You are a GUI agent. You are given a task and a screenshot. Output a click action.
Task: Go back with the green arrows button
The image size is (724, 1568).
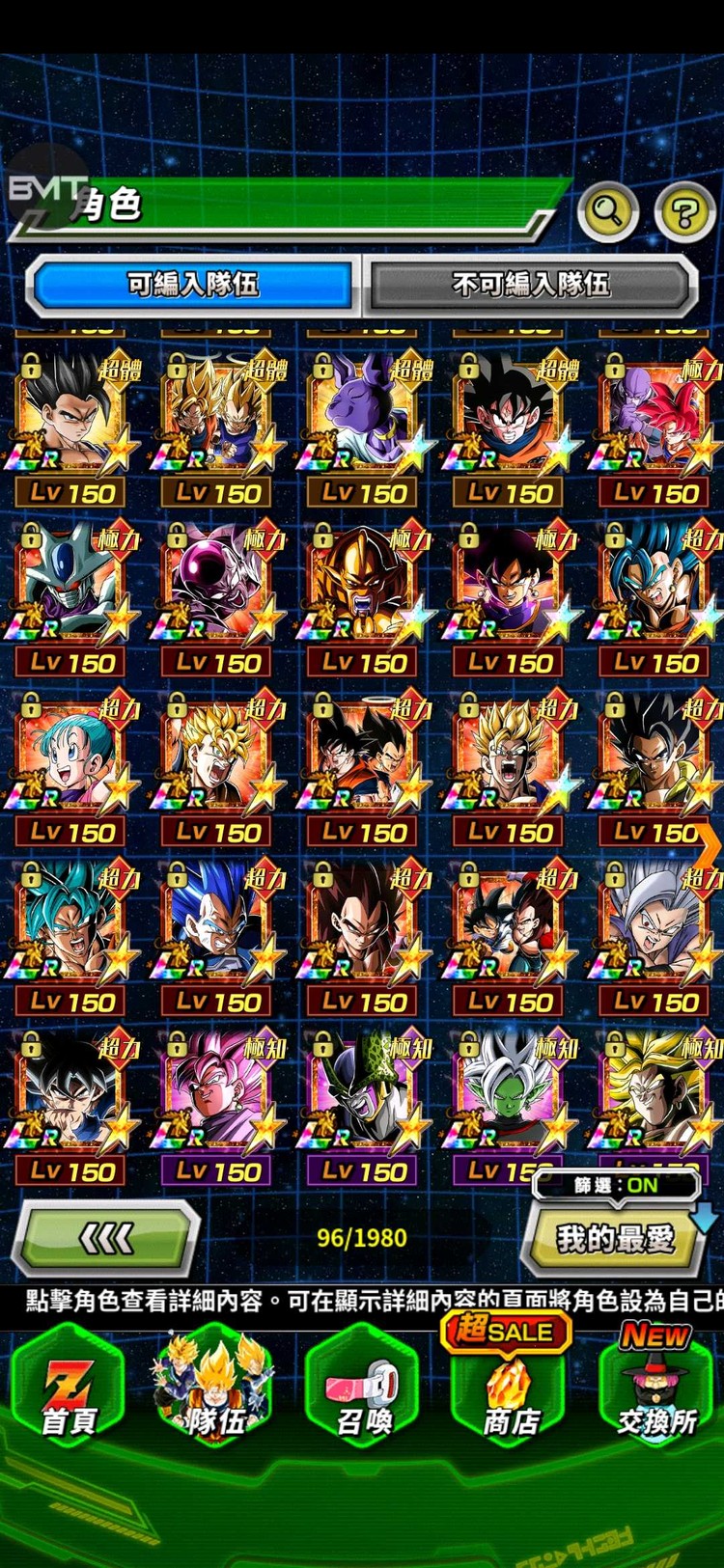coord(106,1238)
